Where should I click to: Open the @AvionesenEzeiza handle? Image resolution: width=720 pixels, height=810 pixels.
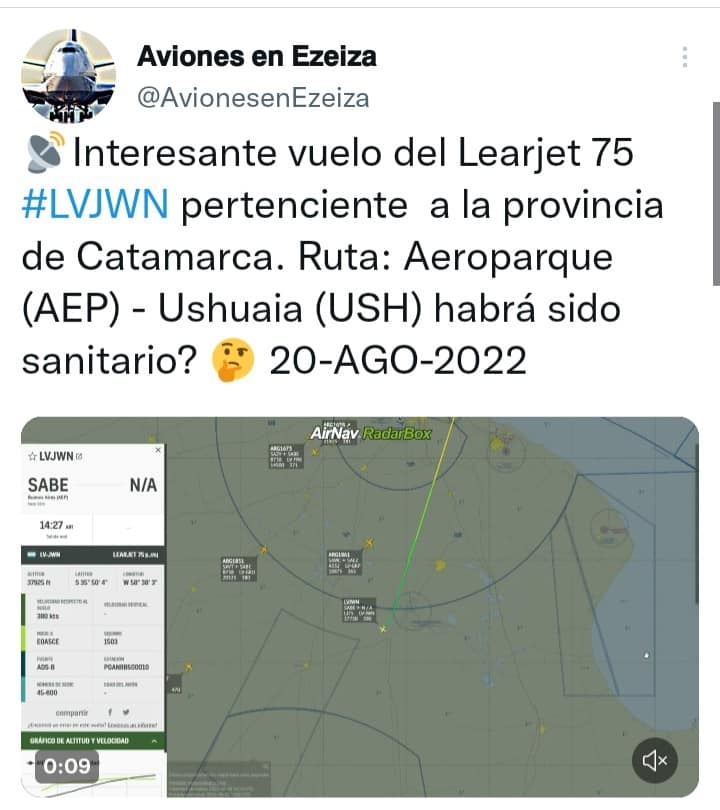coord(252,97)
